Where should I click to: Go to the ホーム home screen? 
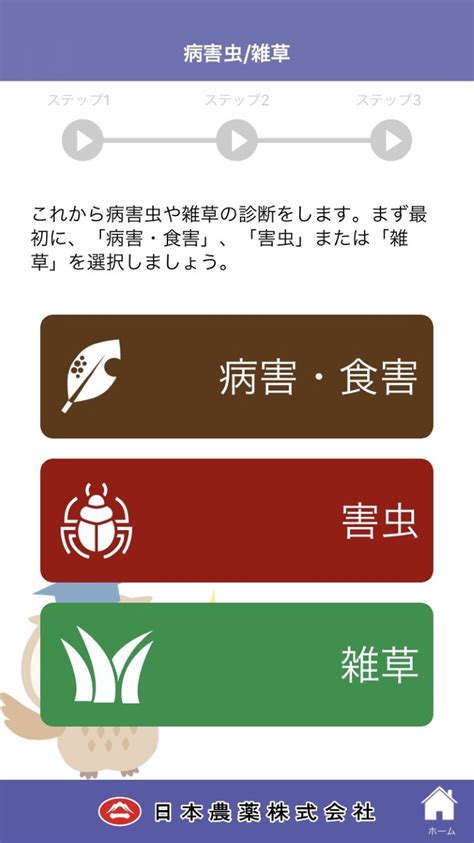(441, 811)
